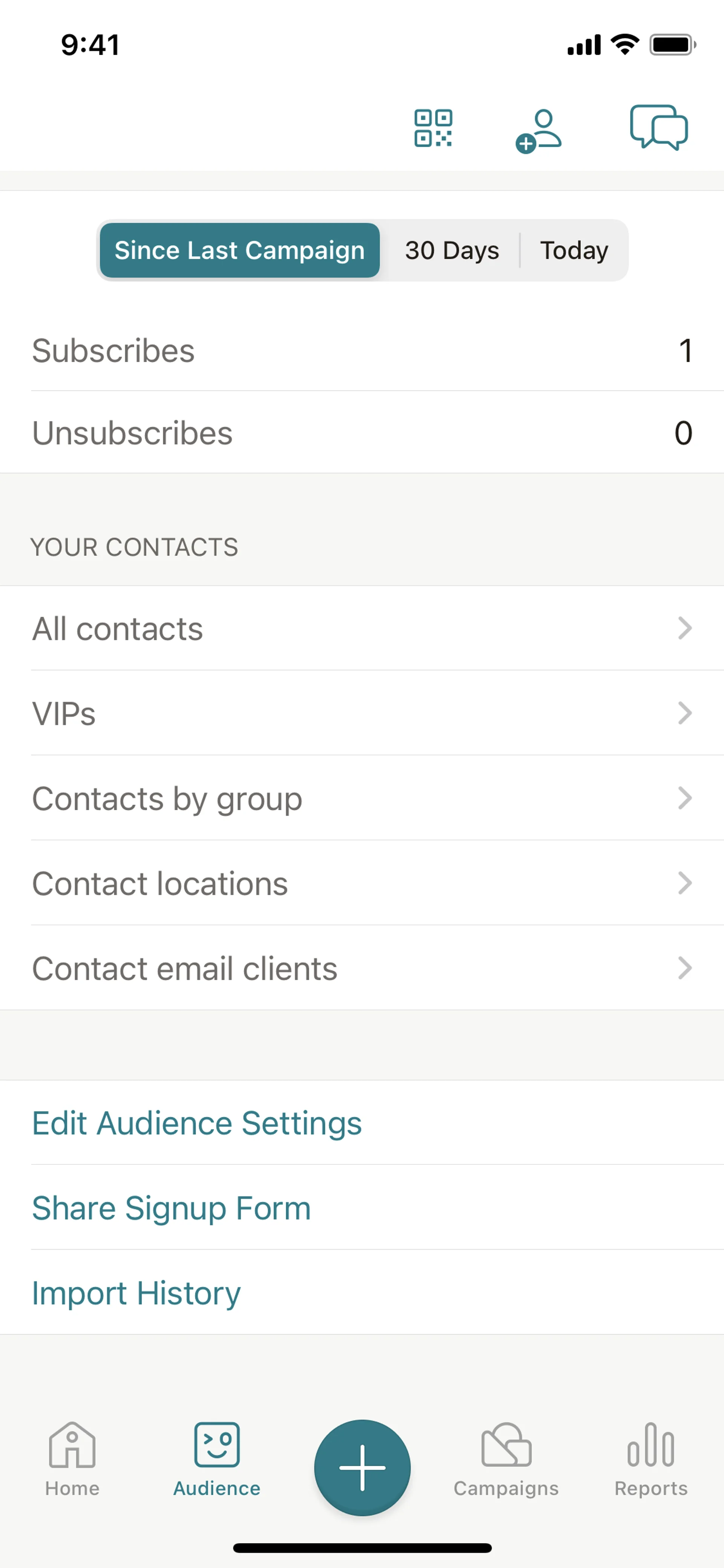The image size is (724, 1568).
Task: Tap Edit Audience Settings
Action: pos(197,1123)
